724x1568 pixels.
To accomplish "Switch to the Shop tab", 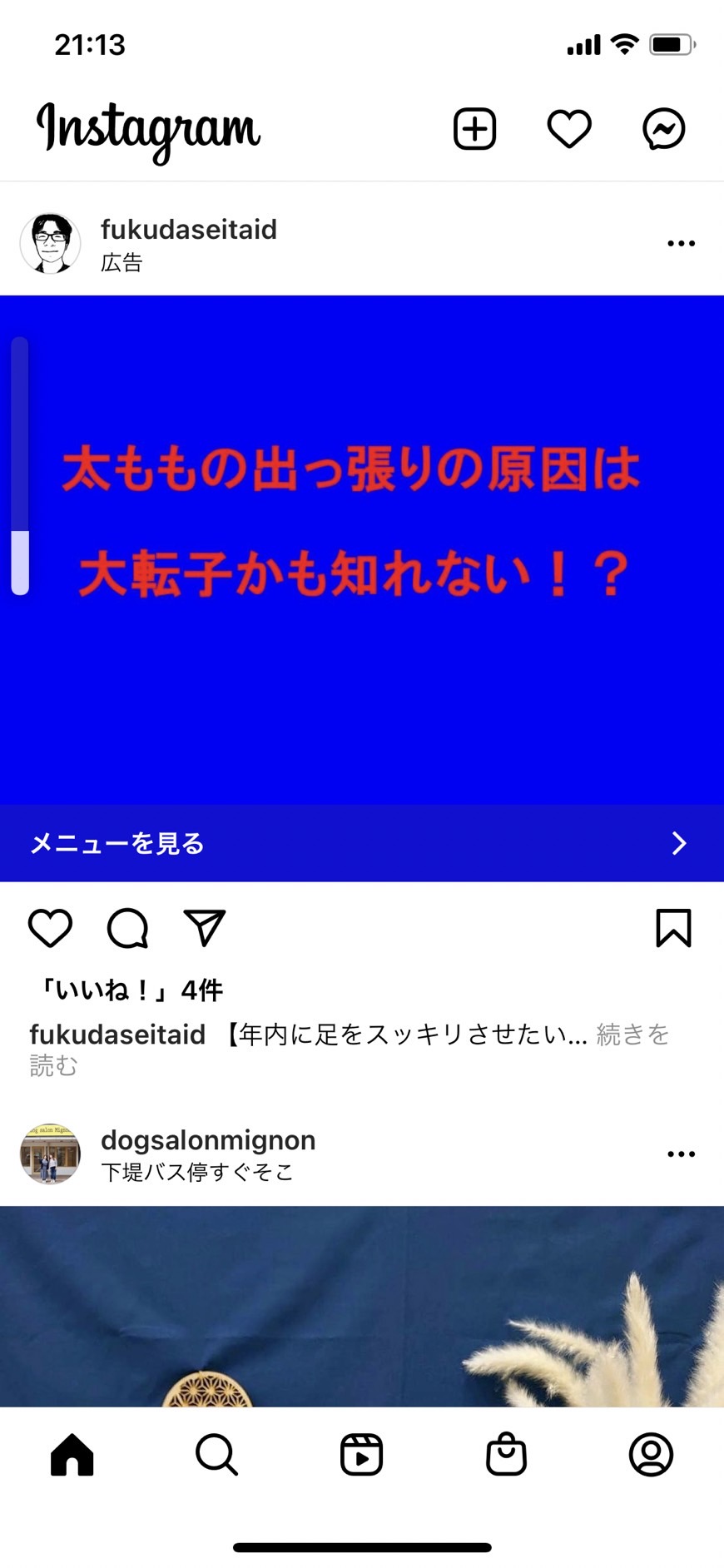I will coord(506,1454).
